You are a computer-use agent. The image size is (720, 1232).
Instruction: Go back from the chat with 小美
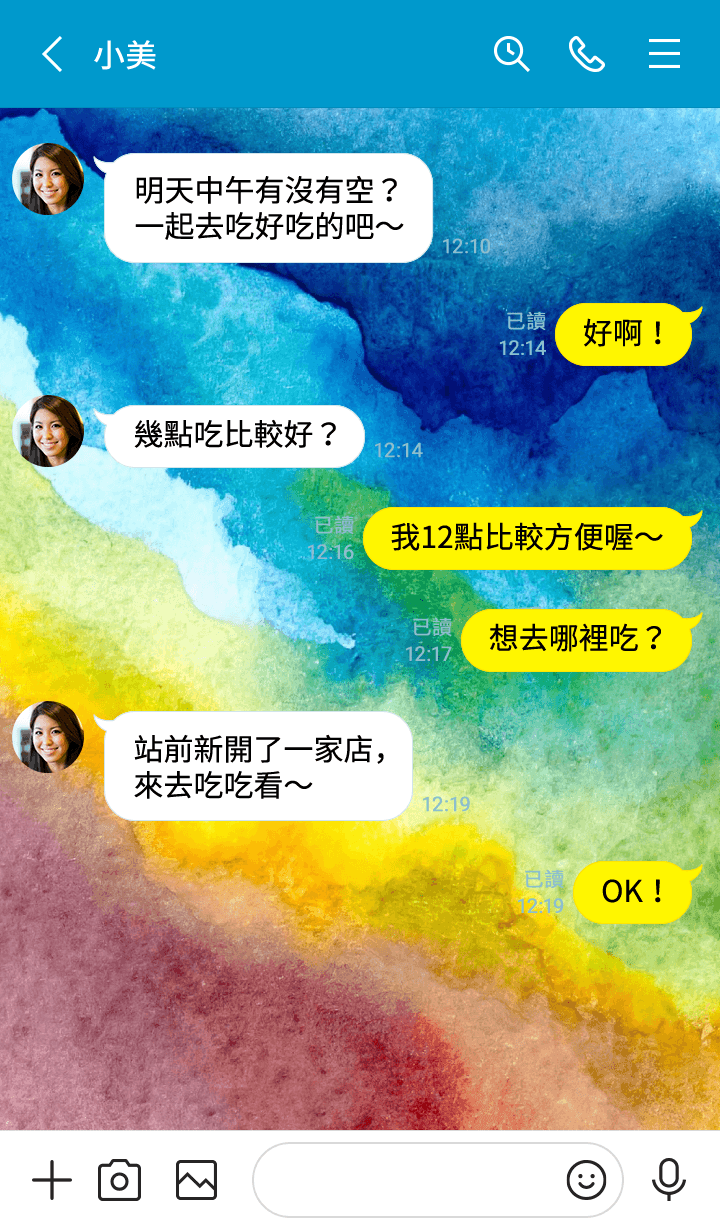click(52, 54)
